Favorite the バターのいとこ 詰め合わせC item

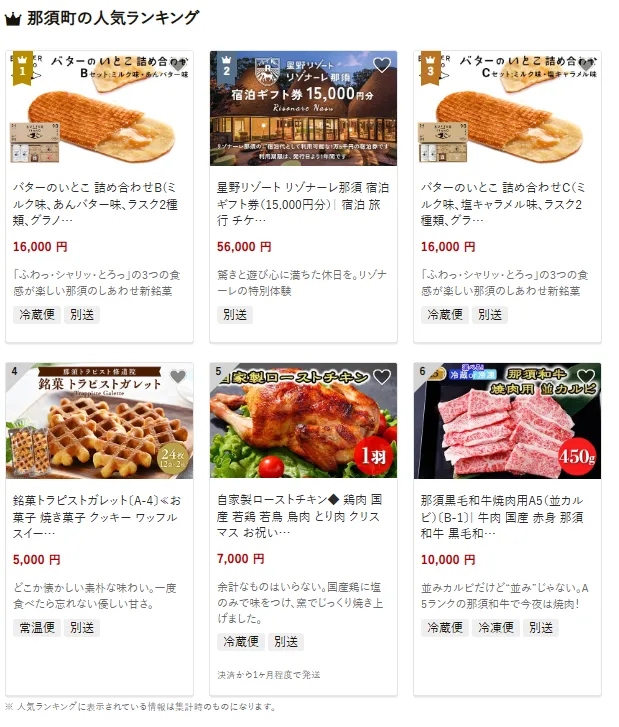585,66
